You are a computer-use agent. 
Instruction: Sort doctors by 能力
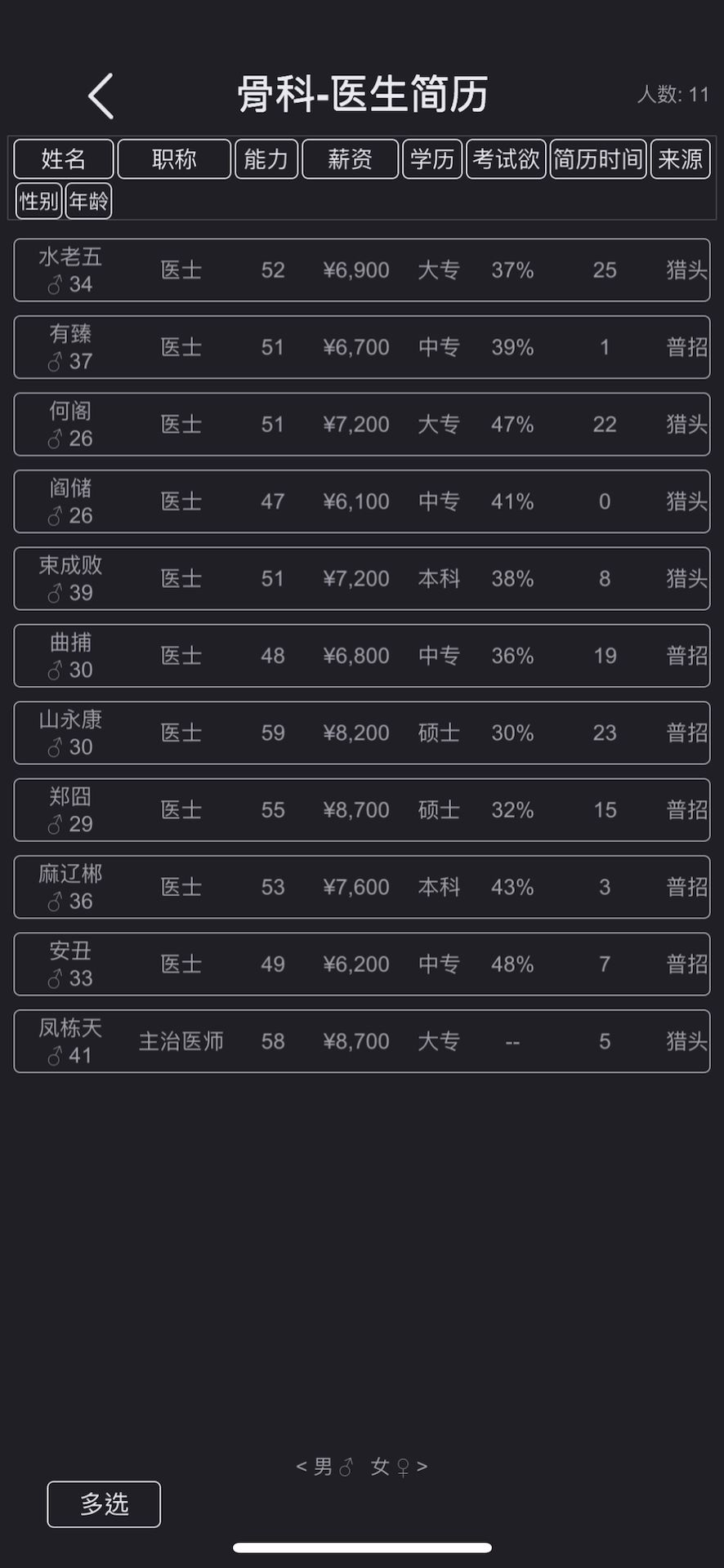266,158
